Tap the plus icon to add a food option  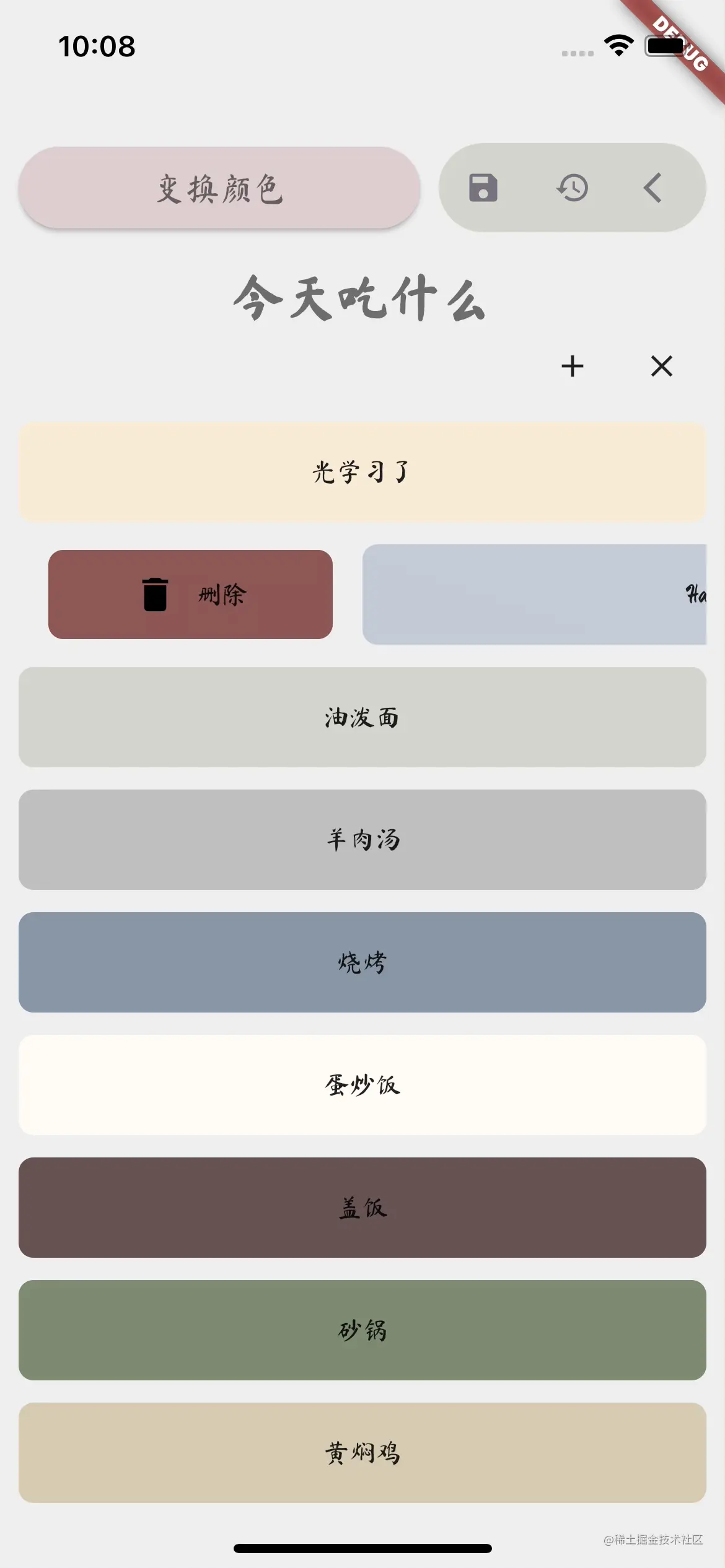coord(571,367)
